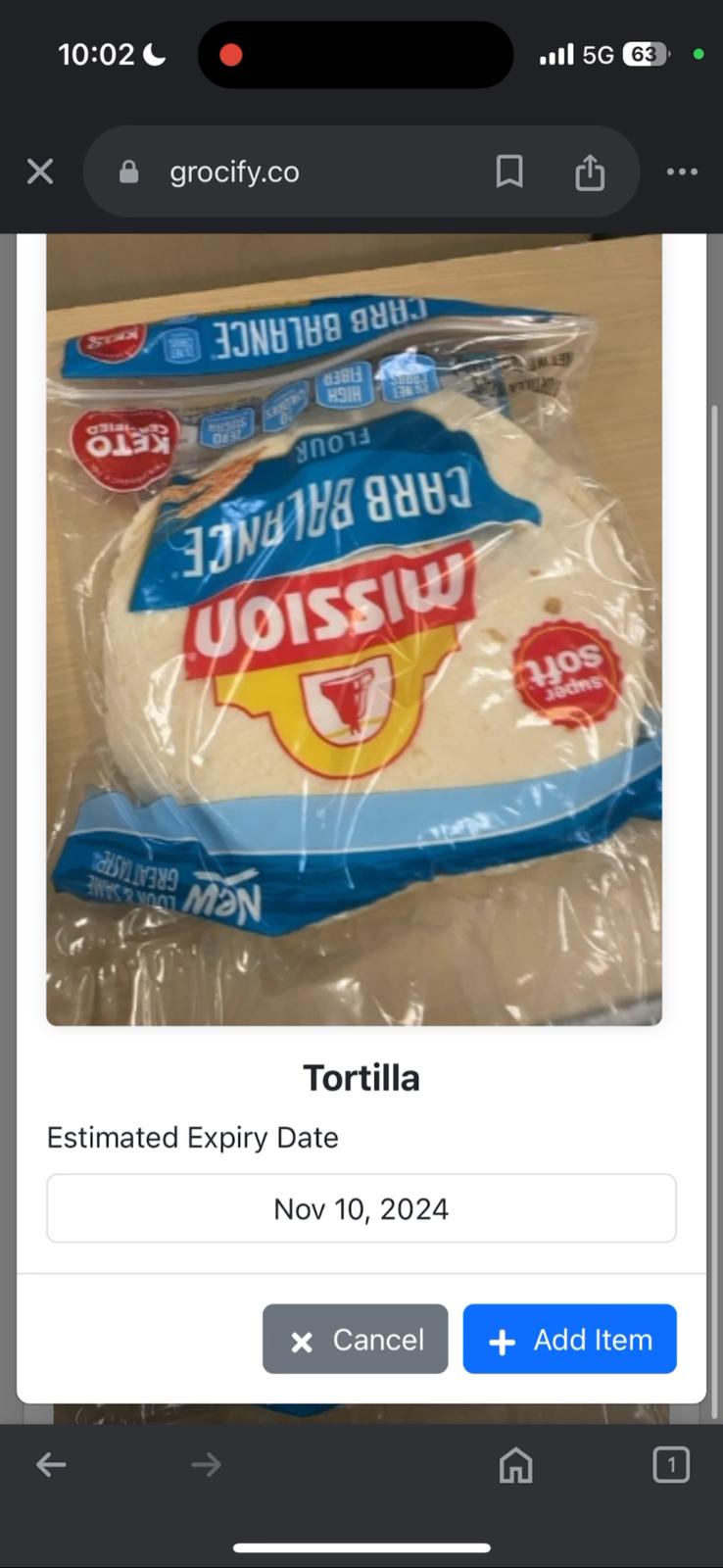Close the in-app browser

click(x=40, y=172)
